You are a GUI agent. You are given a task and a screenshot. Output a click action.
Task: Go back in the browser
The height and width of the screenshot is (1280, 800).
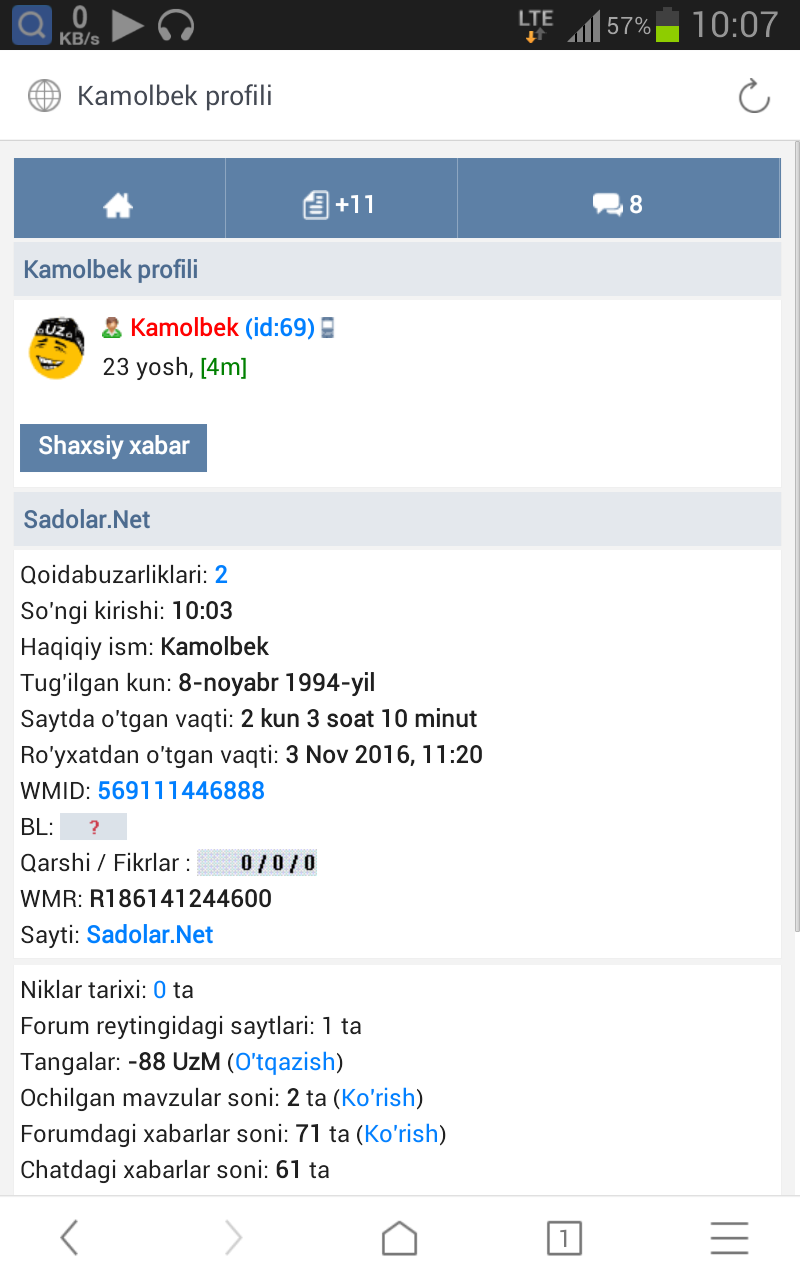point(68,1238)
